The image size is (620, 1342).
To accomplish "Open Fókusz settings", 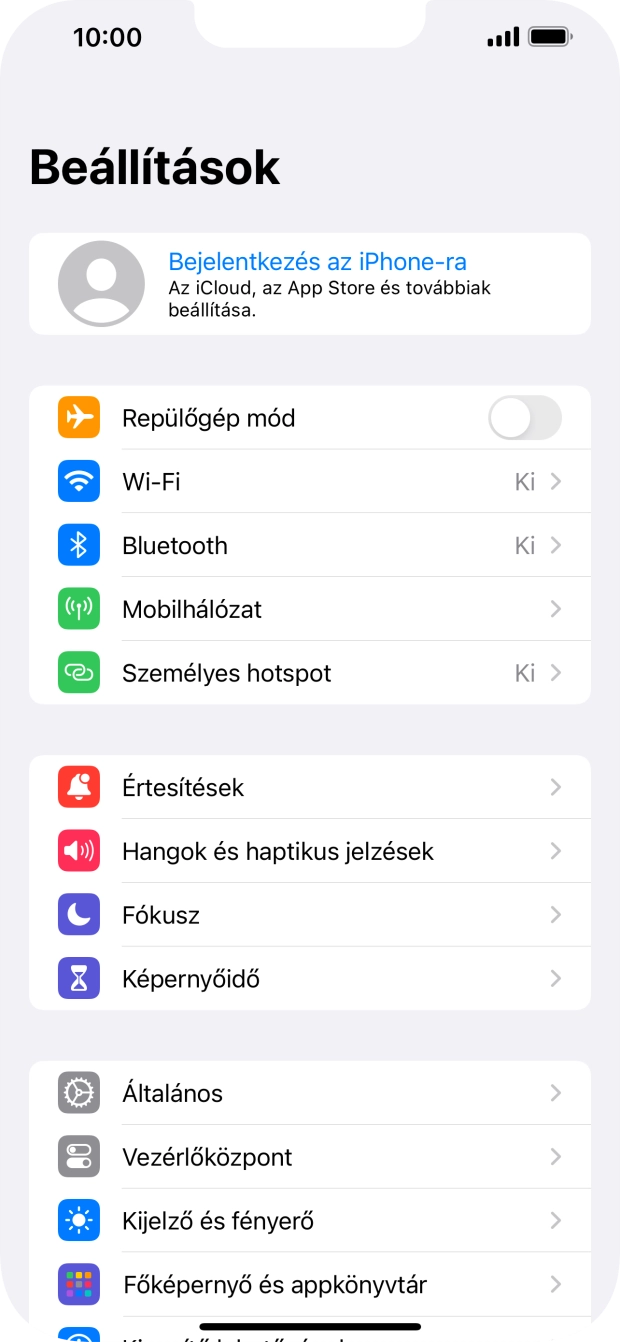I will 310,915.
